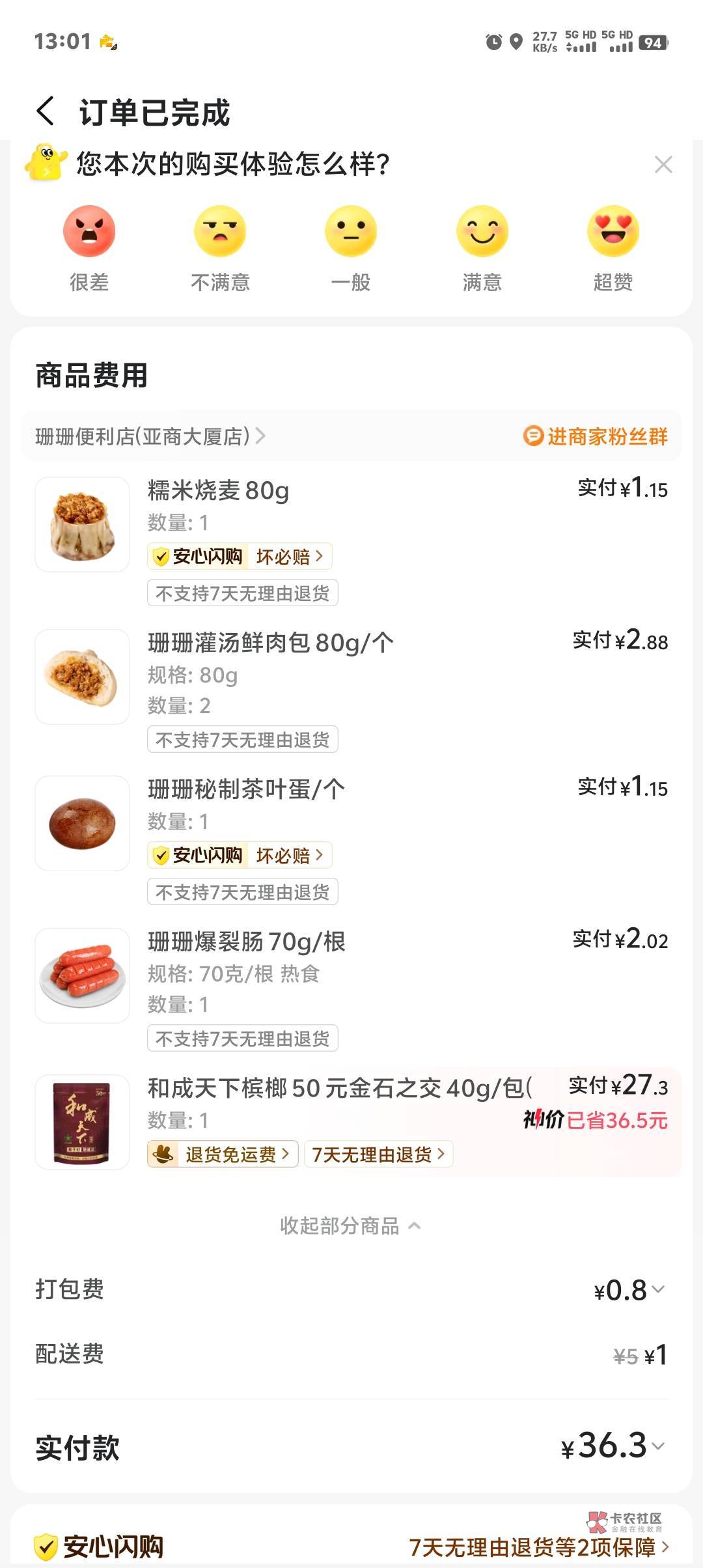Image resolution: width=703 pixels, height=1568 pixels.
Task: Go back from the completed order page
Action: [46, 111]
